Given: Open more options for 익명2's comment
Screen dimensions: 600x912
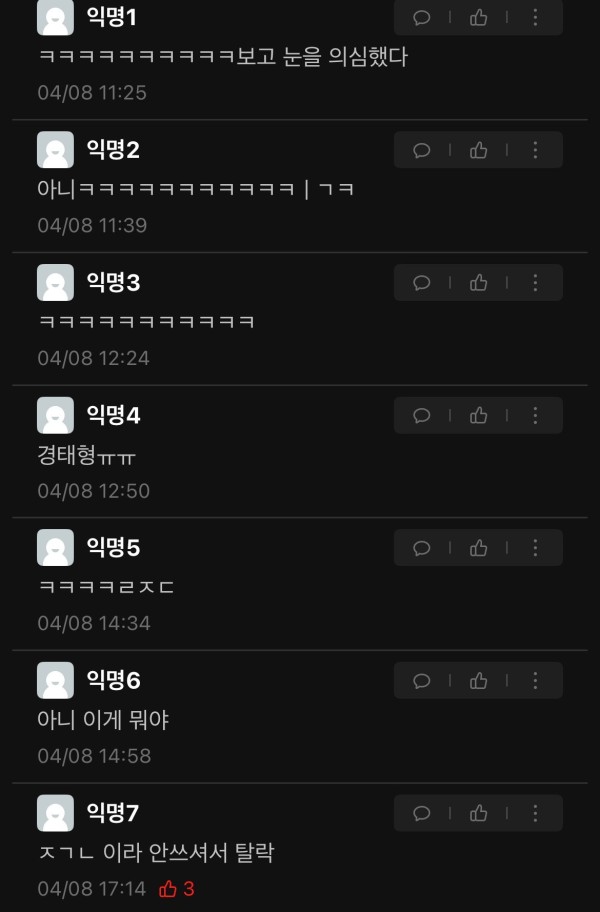Looking at the screenshot, I should [535, 150].
